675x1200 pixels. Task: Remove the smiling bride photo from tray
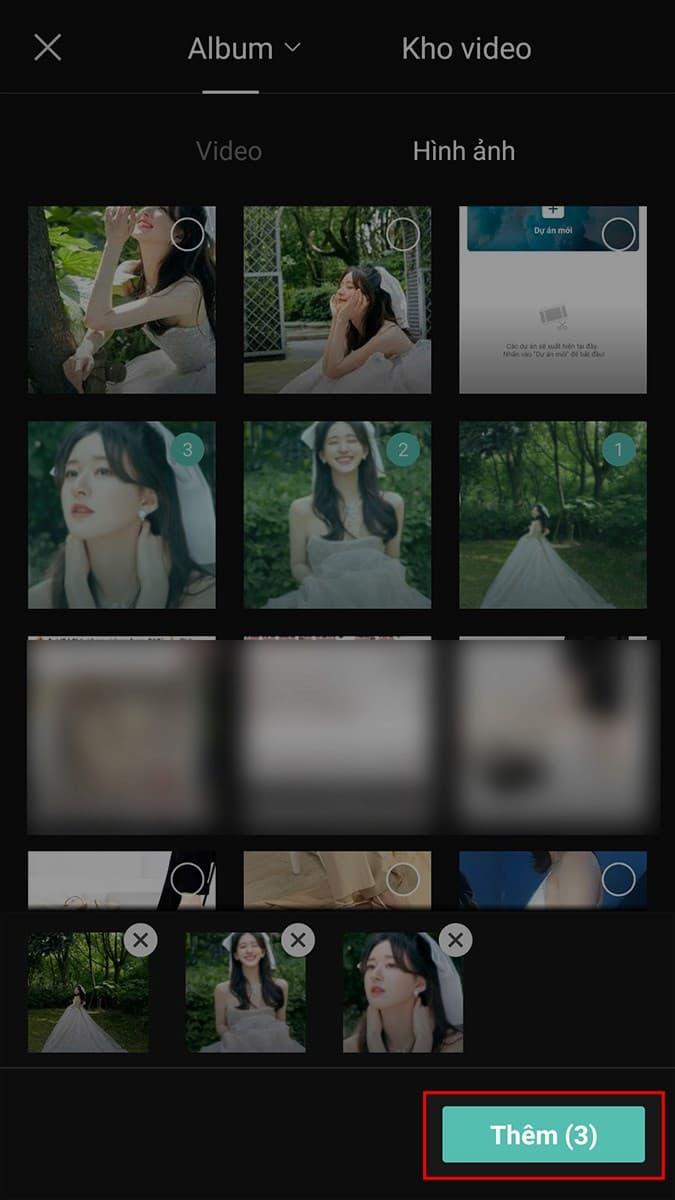[x=298, y=940]
